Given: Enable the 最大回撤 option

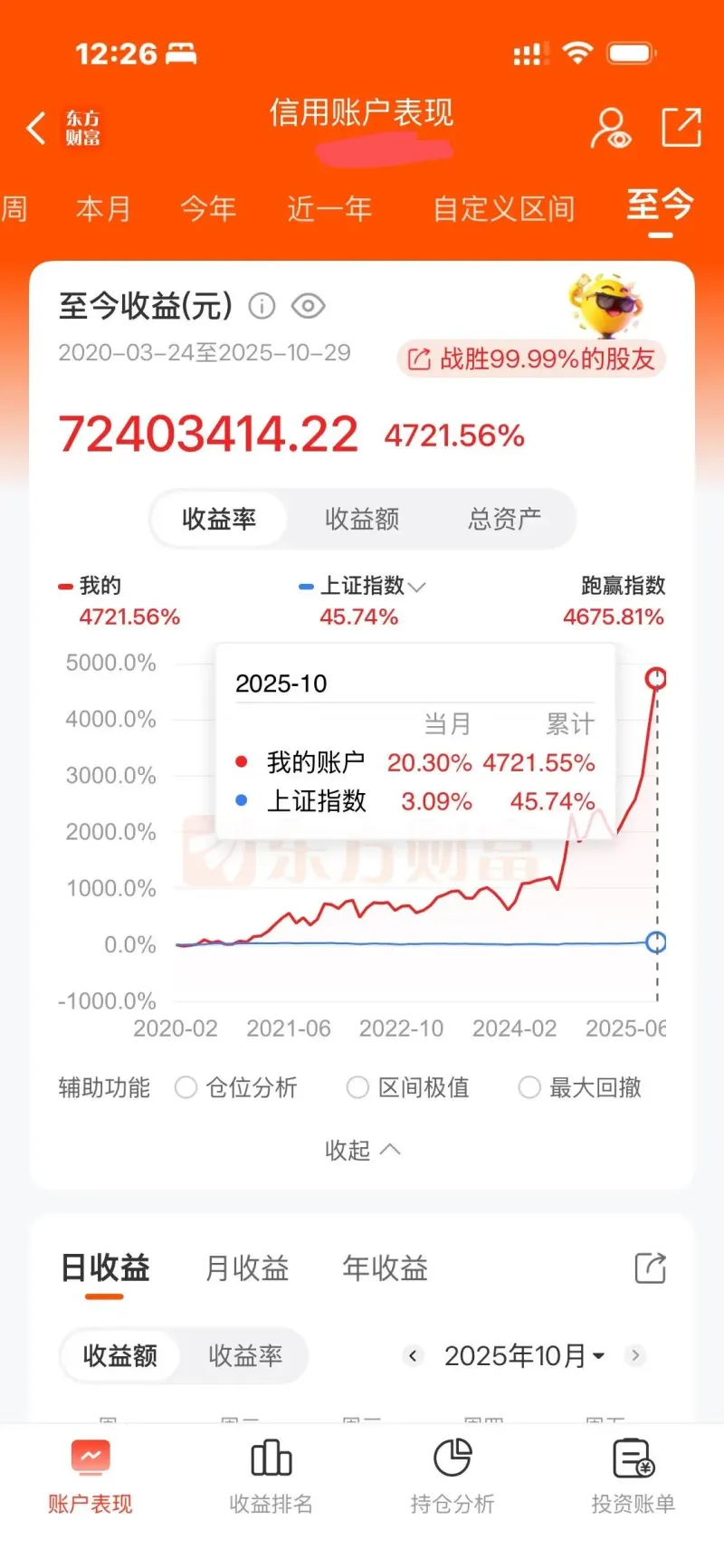Looking at the screenshot, I should [529, 1087].
